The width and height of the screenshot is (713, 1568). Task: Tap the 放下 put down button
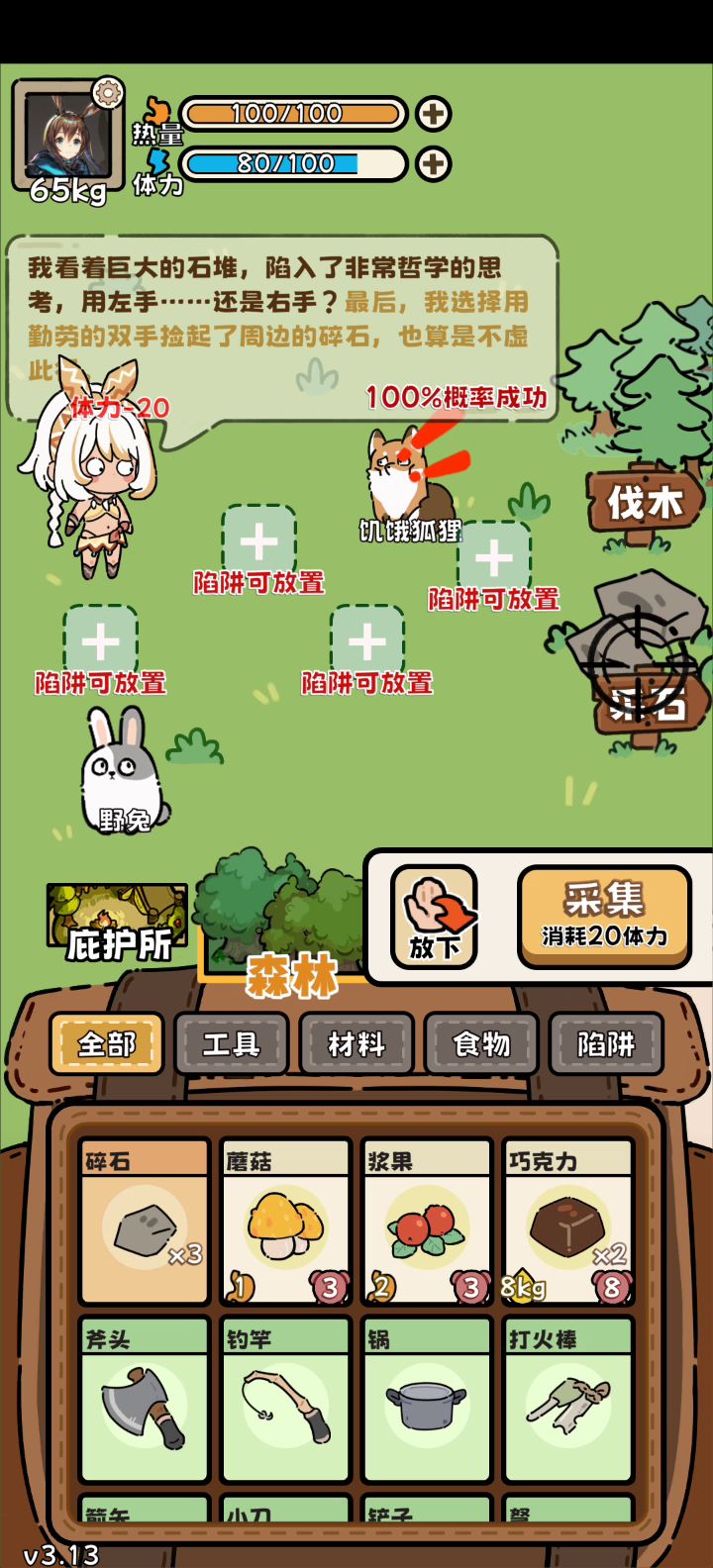pos(435,916)
